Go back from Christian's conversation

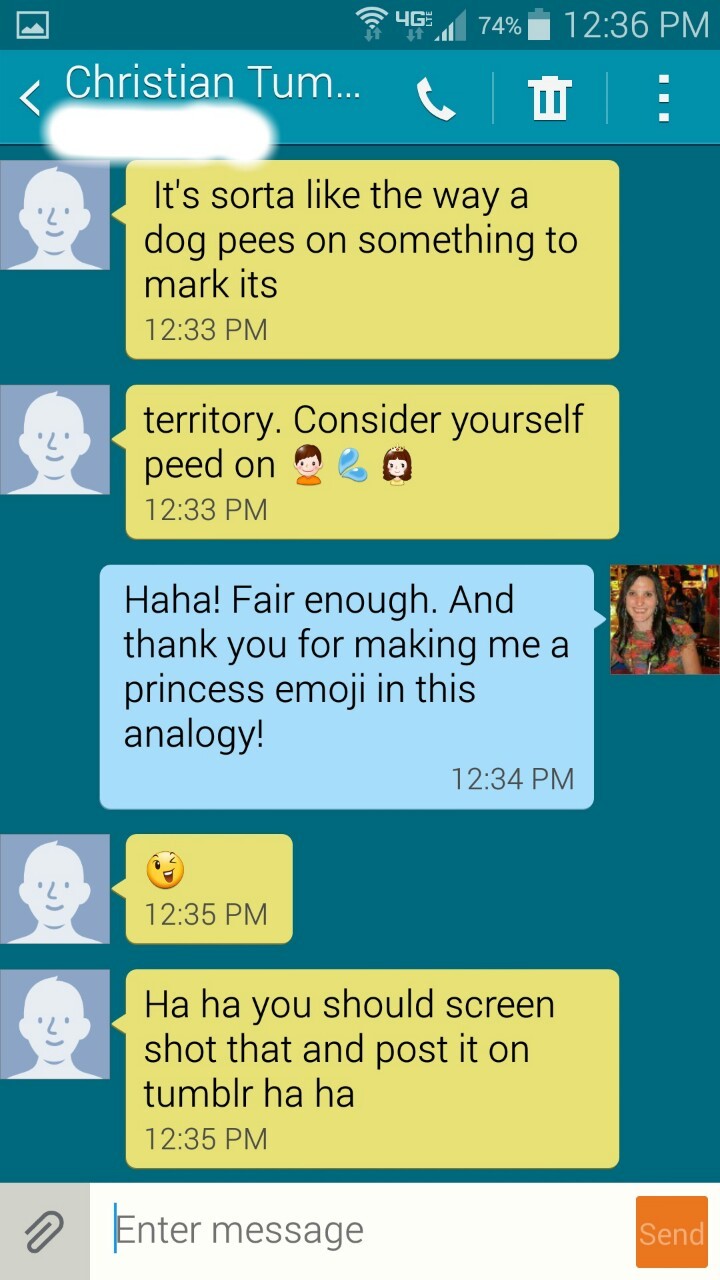click(31, 98)
